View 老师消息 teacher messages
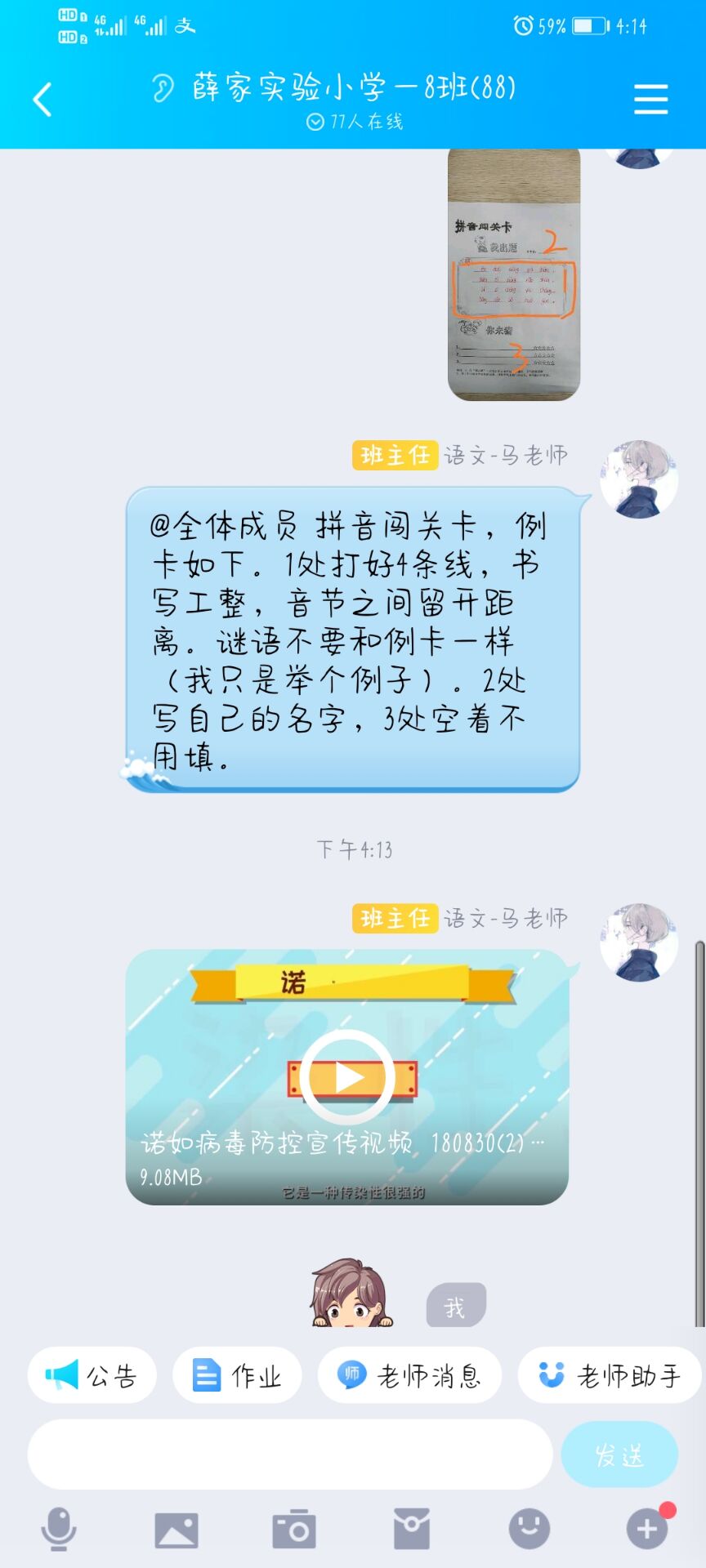Screen dimensions: 706x1568 [x=409, y=1376]
